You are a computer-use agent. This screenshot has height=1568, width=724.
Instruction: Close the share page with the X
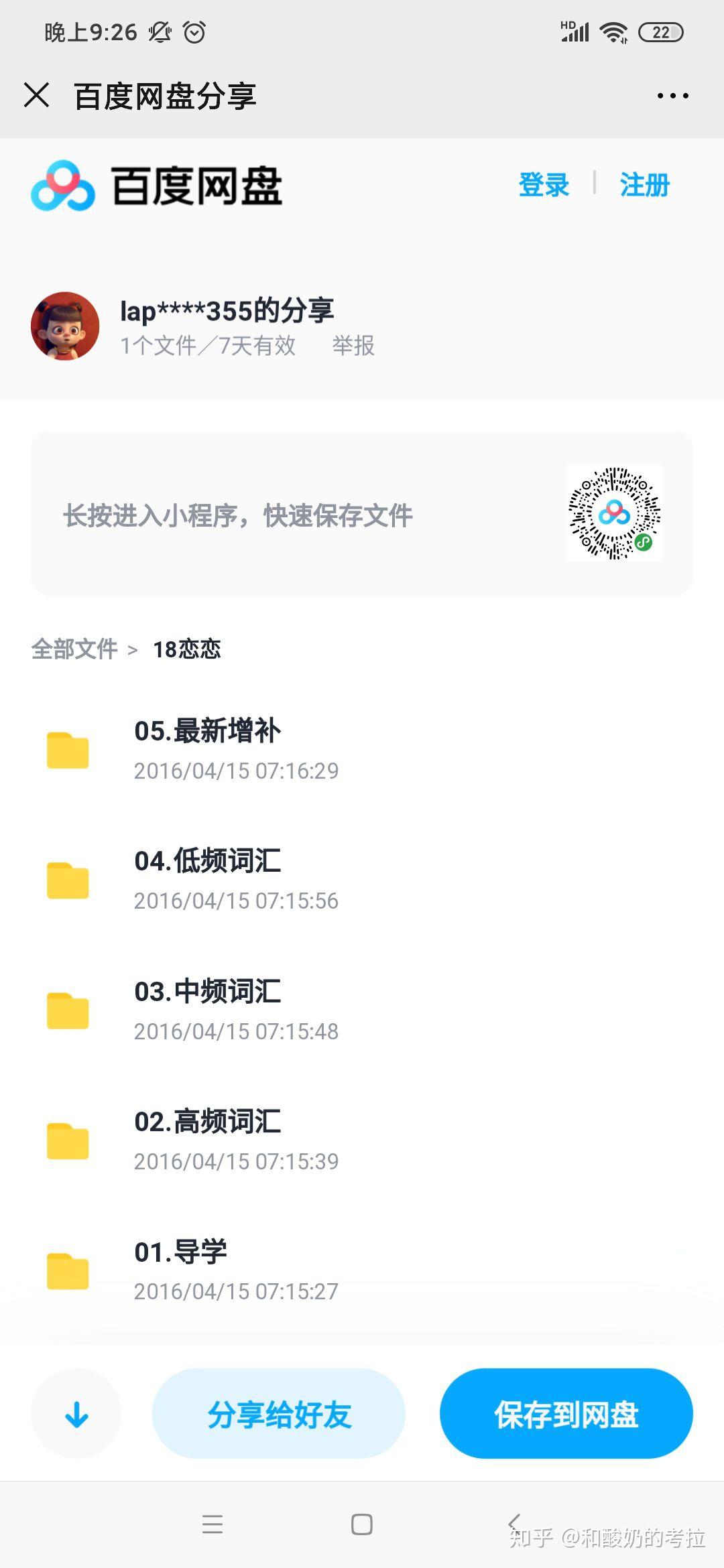click(38, 96)
